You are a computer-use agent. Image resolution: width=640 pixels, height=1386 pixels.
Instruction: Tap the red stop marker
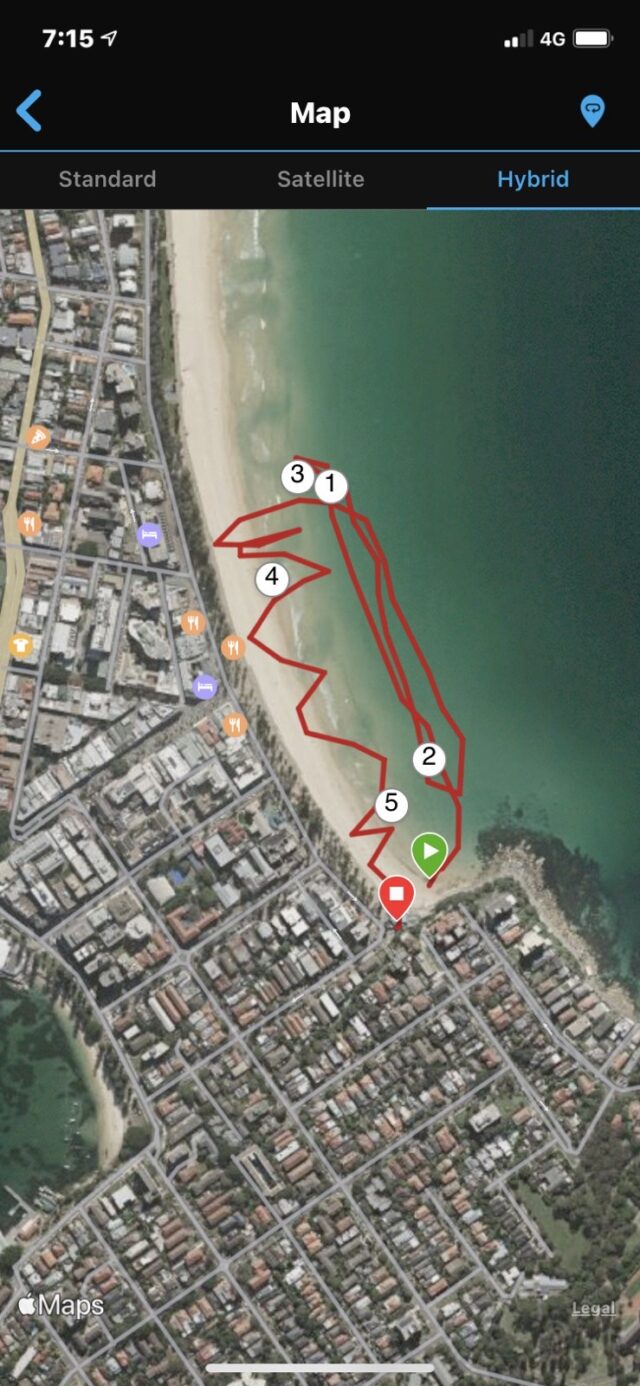point(397,895)
